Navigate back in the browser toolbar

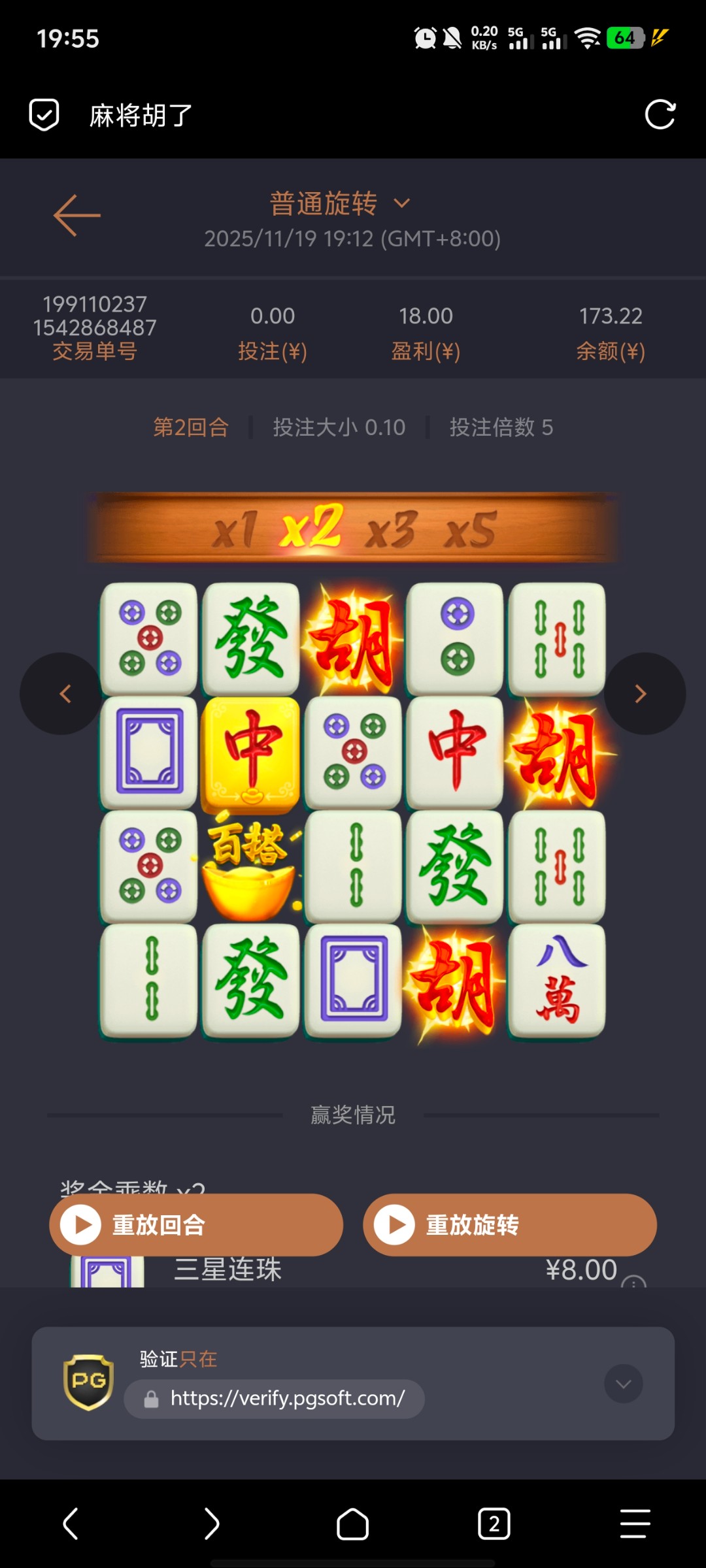coord(71,1524)
